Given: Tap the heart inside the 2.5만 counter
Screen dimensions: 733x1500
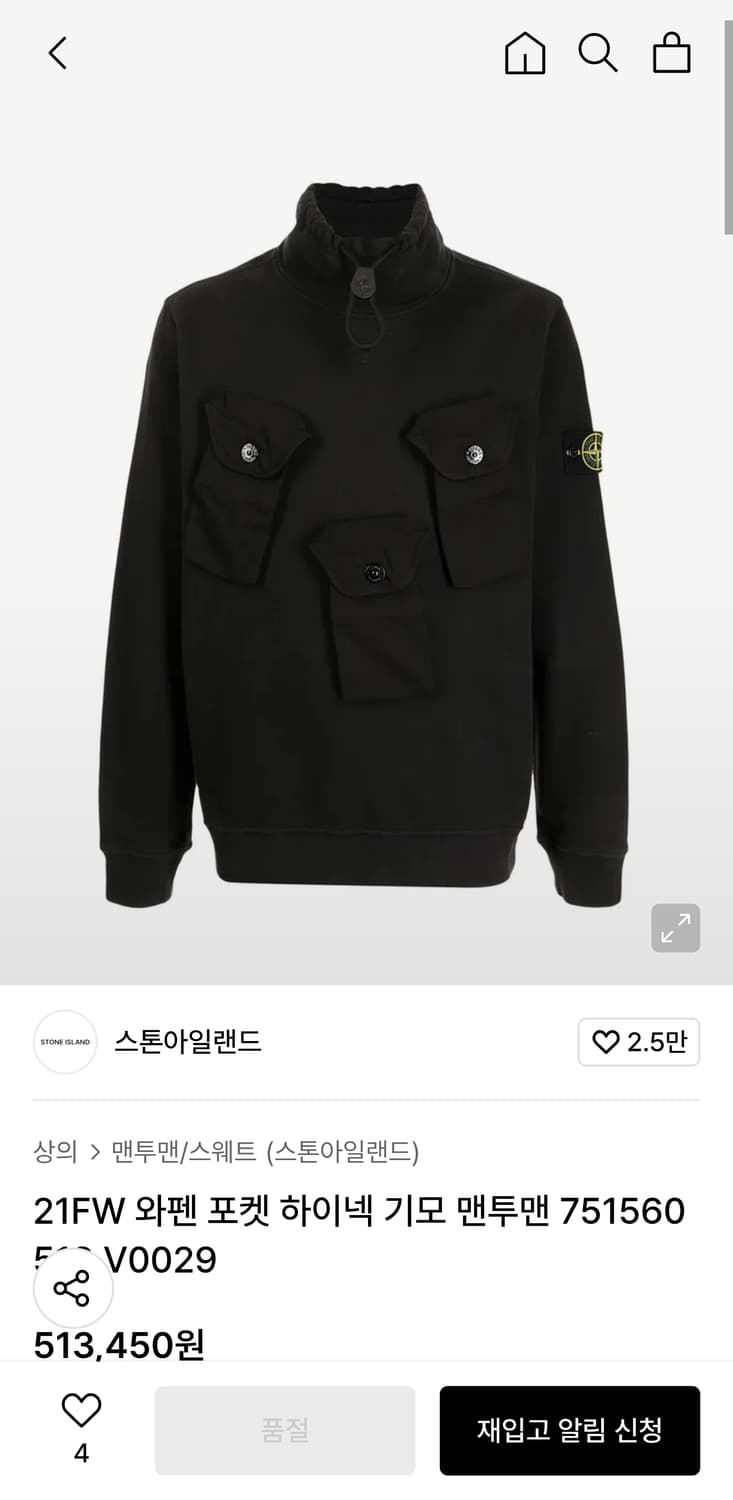Looking at the screenshot, I should 606,1042.
